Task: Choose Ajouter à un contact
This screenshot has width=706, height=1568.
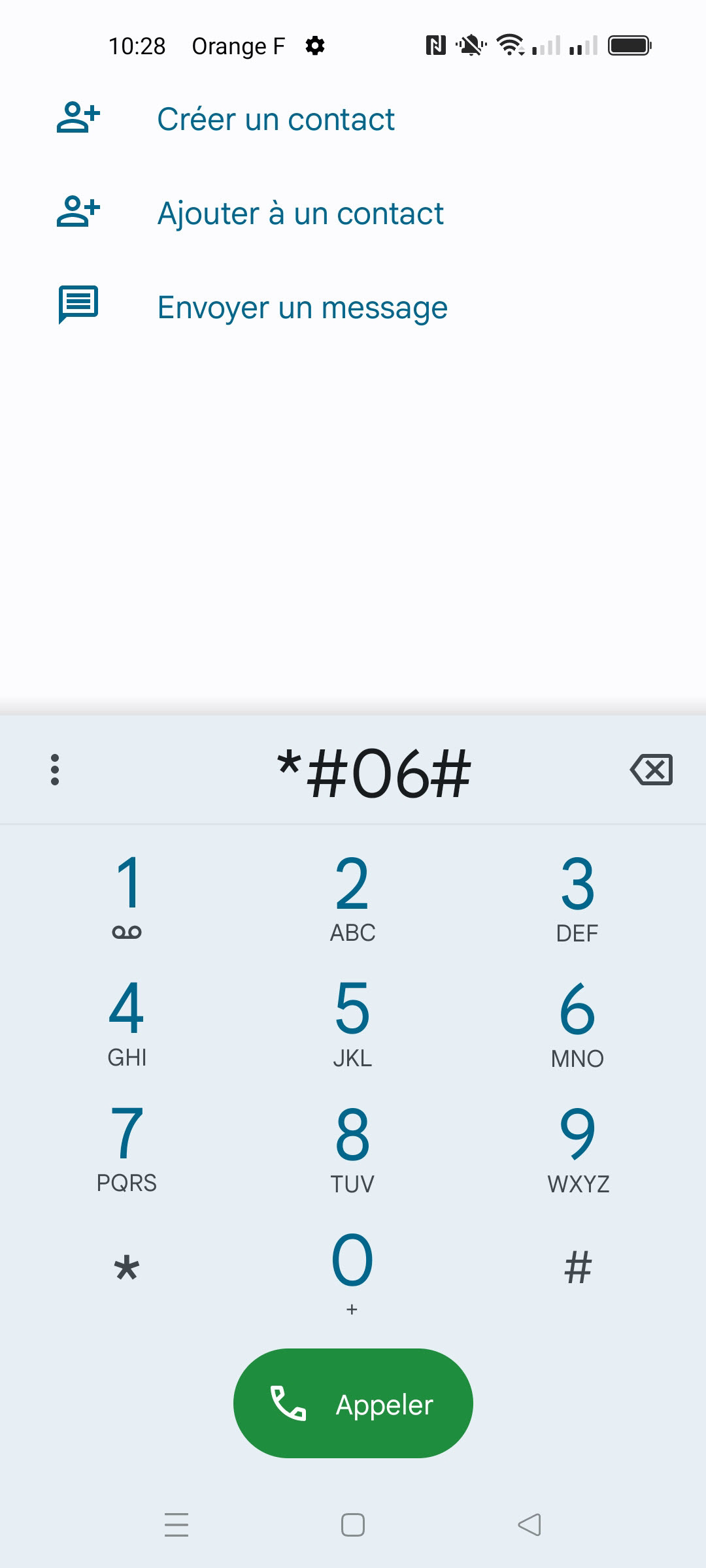Action: click(300, 214)
